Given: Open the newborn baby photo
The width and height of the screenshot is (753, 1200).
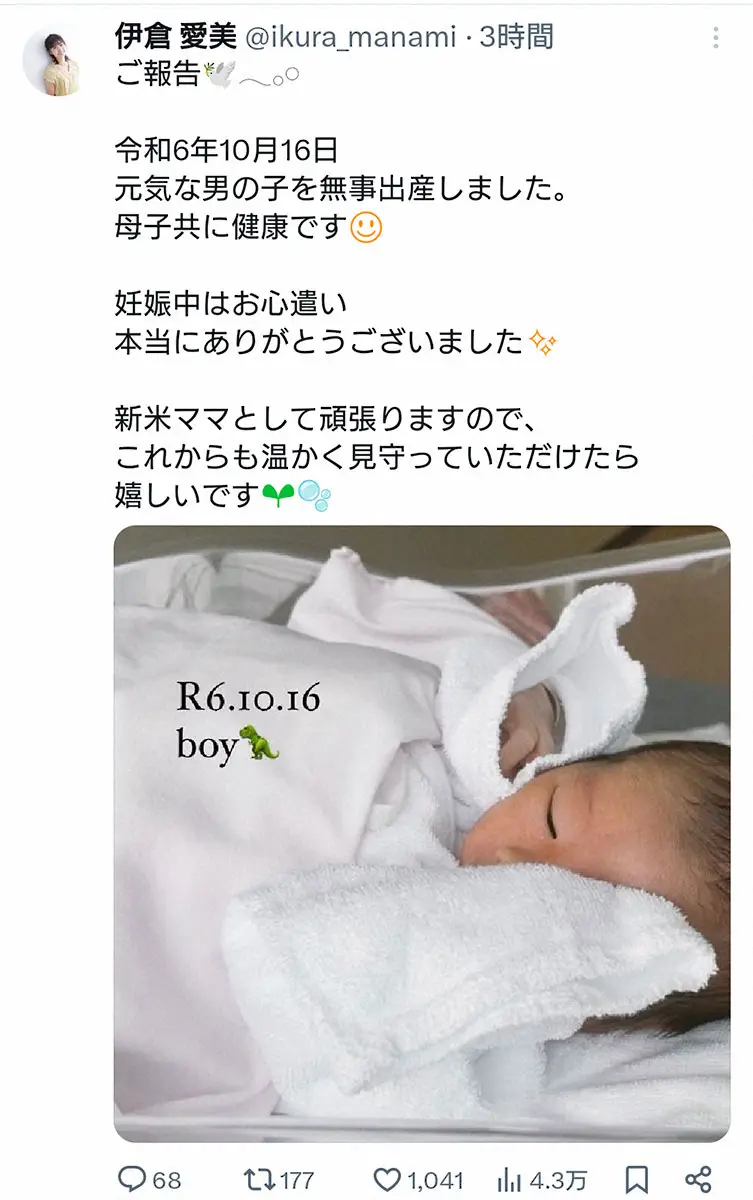Looking at the screenshot, I should pos(422,834).
